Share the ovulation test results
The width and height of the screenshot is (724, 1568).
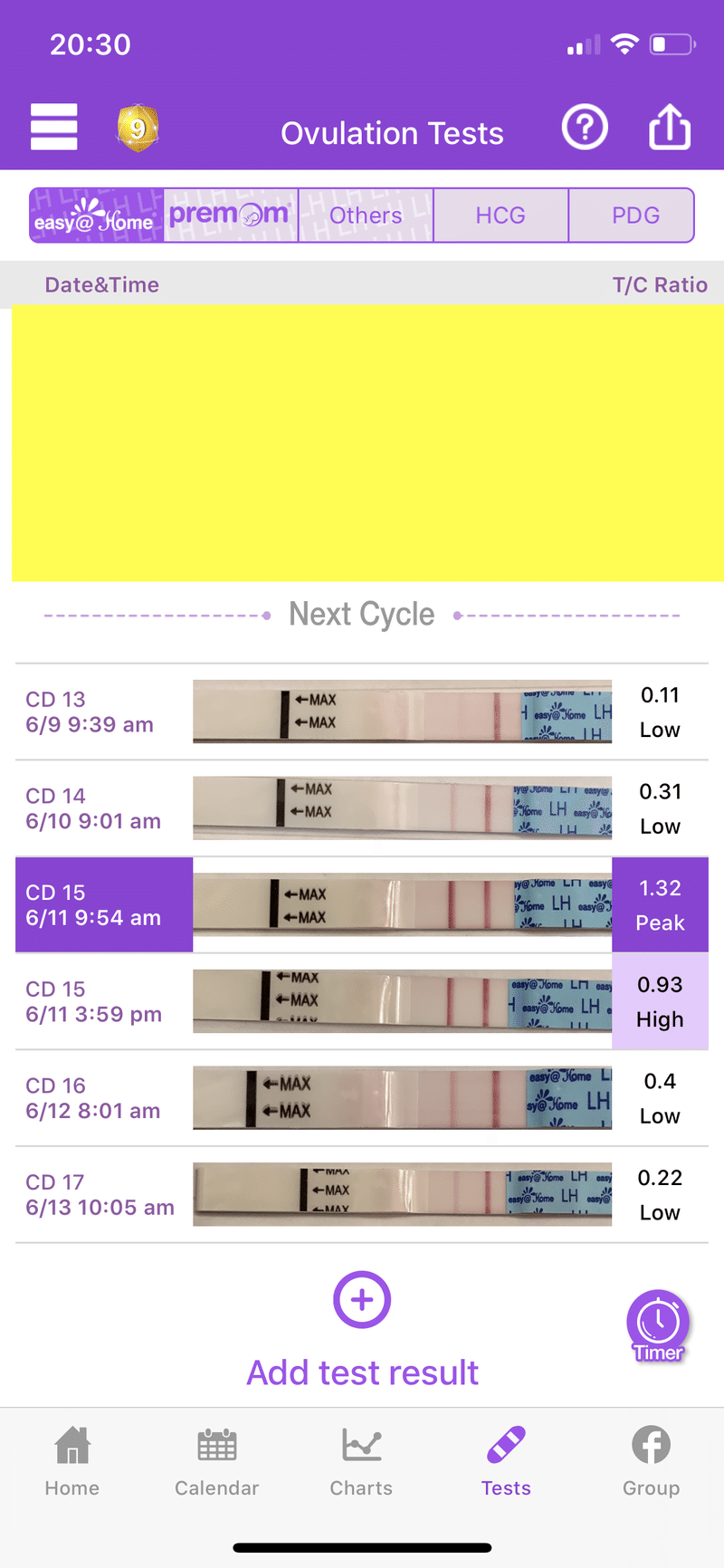[x=670, y=128]
